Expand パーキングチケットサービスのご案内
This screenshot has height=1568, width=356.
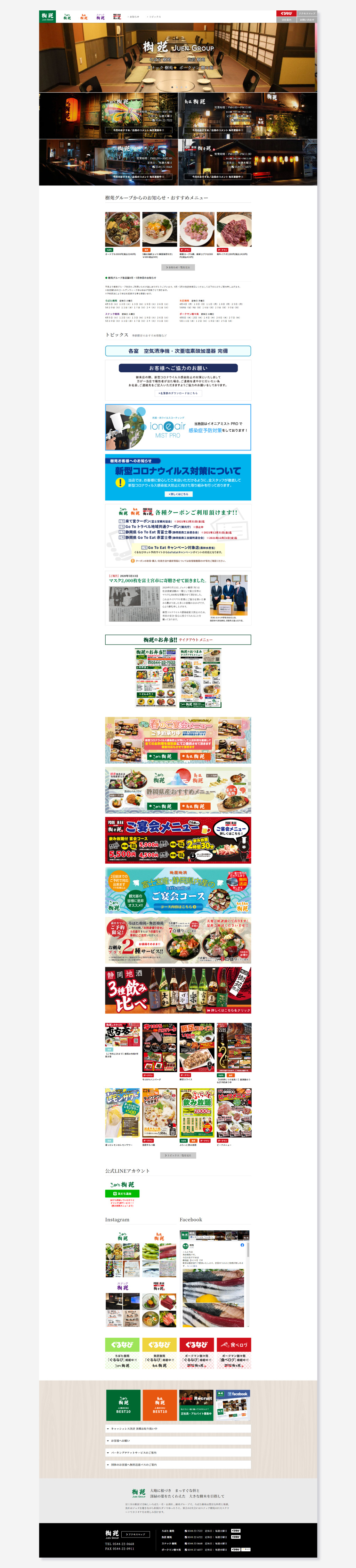(178, 1453)
